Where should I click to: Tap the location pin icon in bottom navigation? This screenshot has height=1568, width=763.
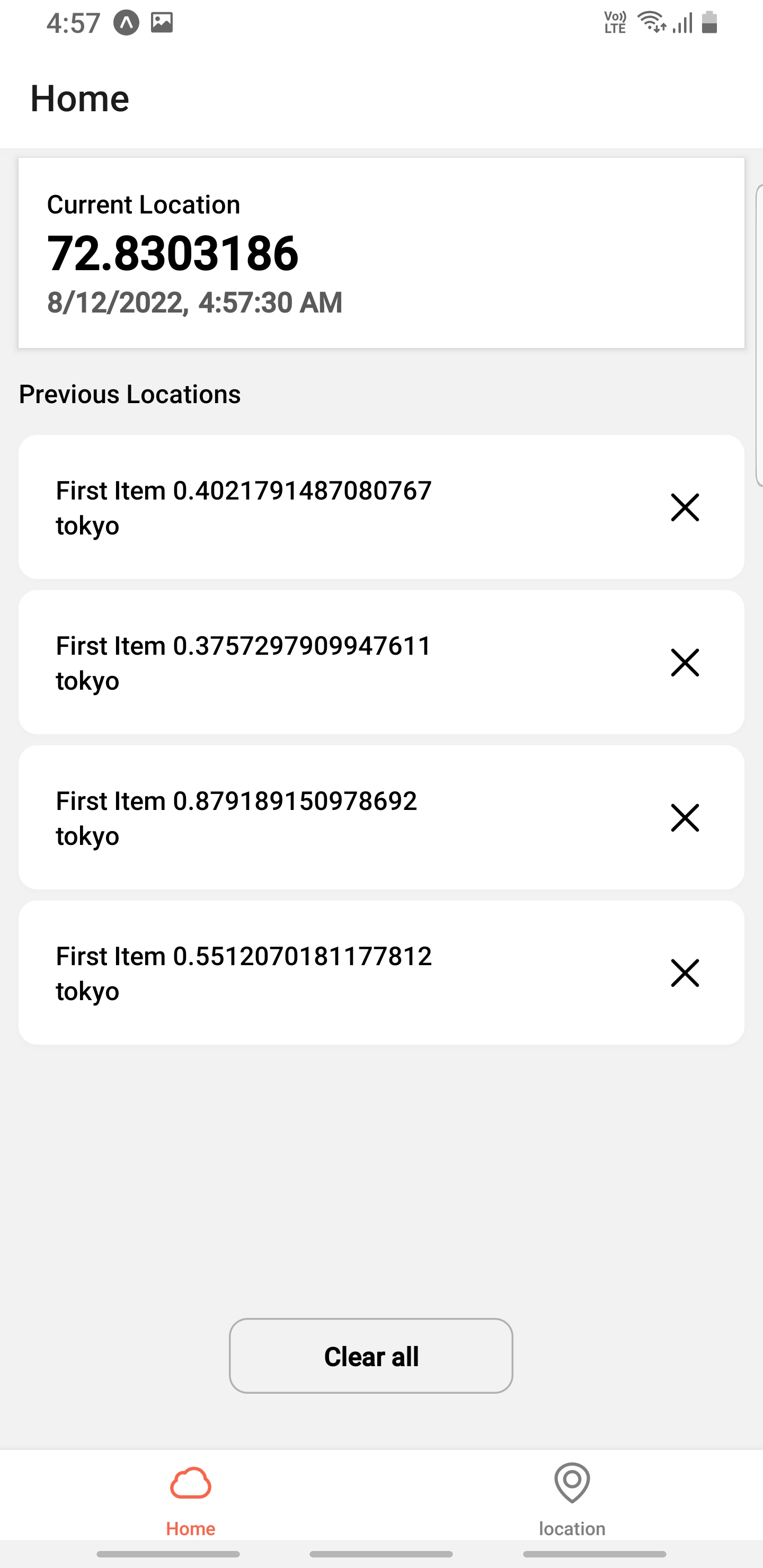click(x=572, y=1482)
